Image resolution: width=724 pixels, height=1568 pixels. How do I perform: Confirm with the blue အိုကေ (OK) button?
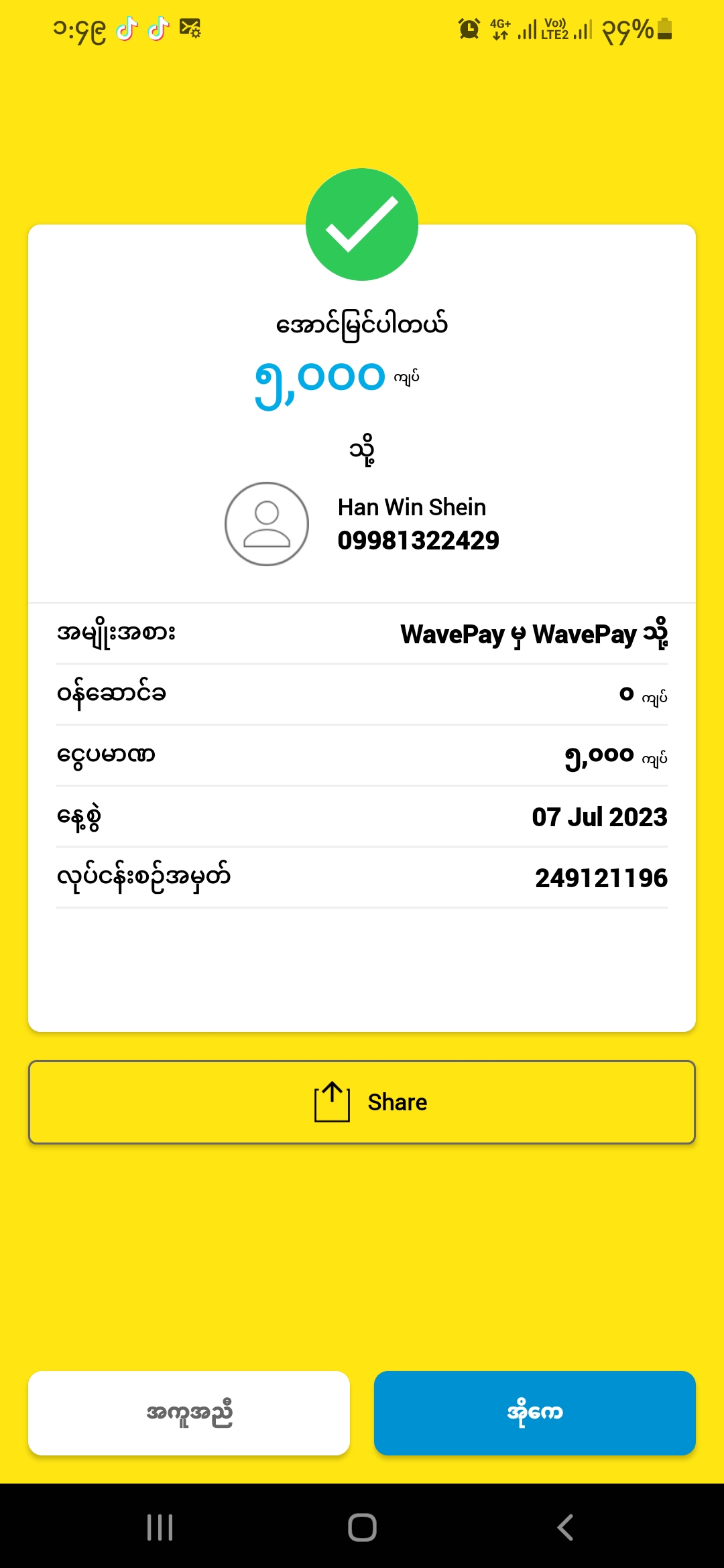pos(534,1413)
